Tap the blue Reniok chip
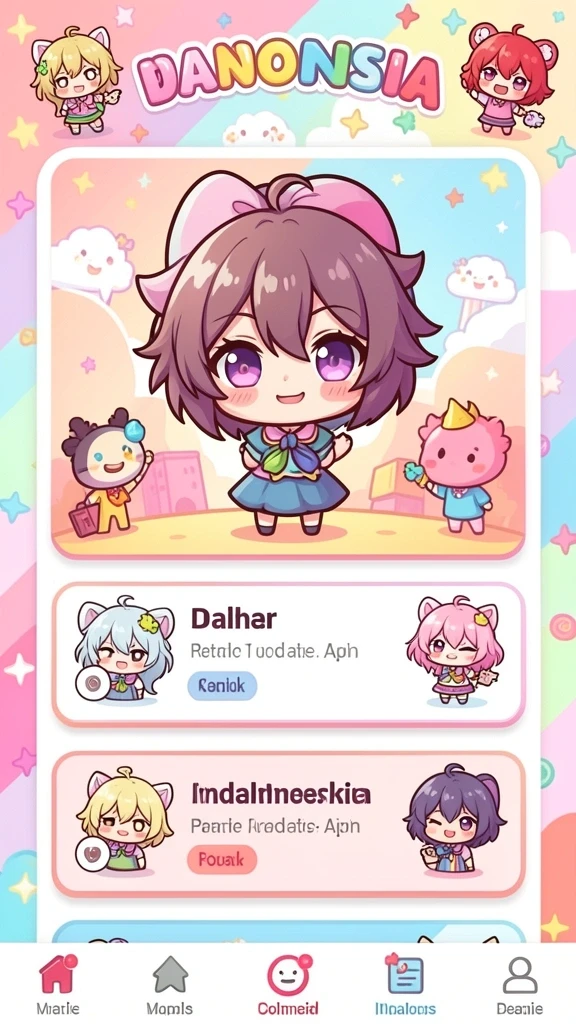Screen dimensions: 576x1024 222,686
